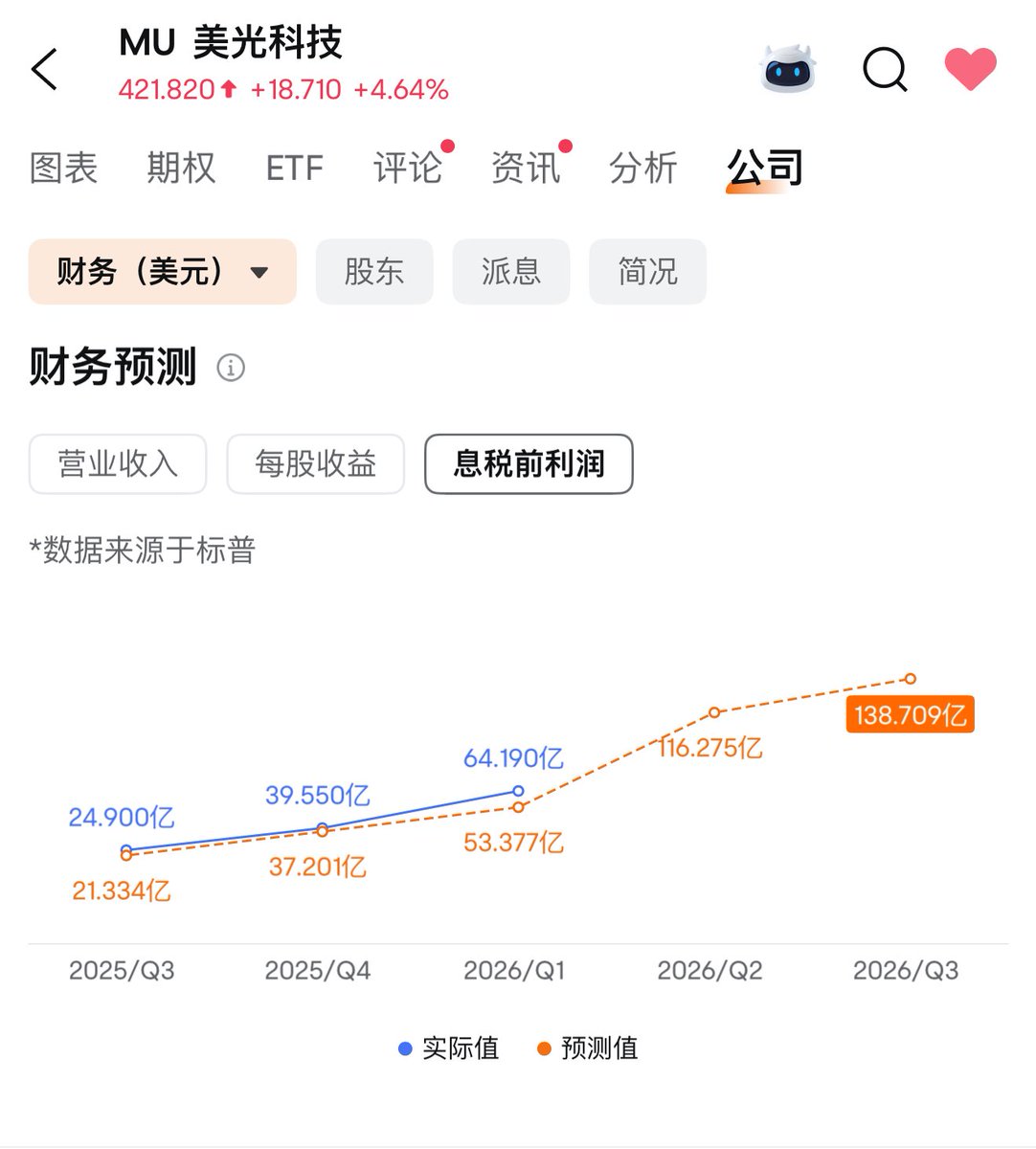1036x1149 pixels.
Task: Select the 股东 chip
Action: pos(374,272)
